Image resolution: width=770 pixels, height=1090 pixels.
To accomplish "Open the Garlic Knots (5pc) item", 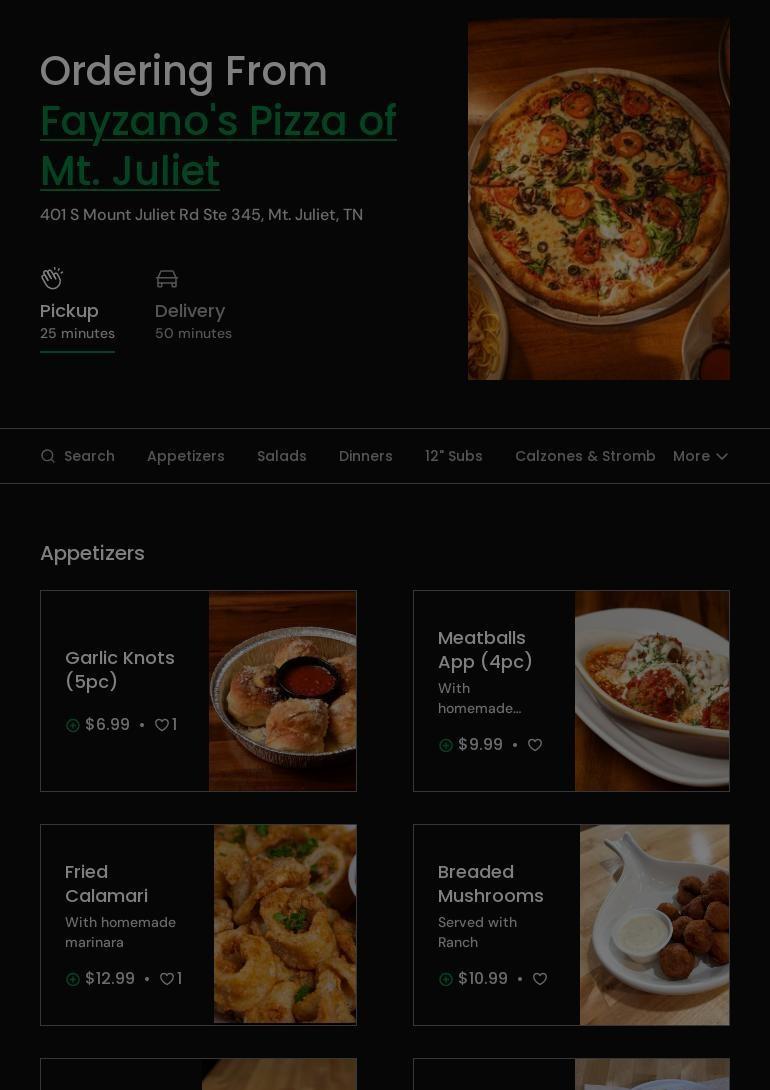I will 120,669.
